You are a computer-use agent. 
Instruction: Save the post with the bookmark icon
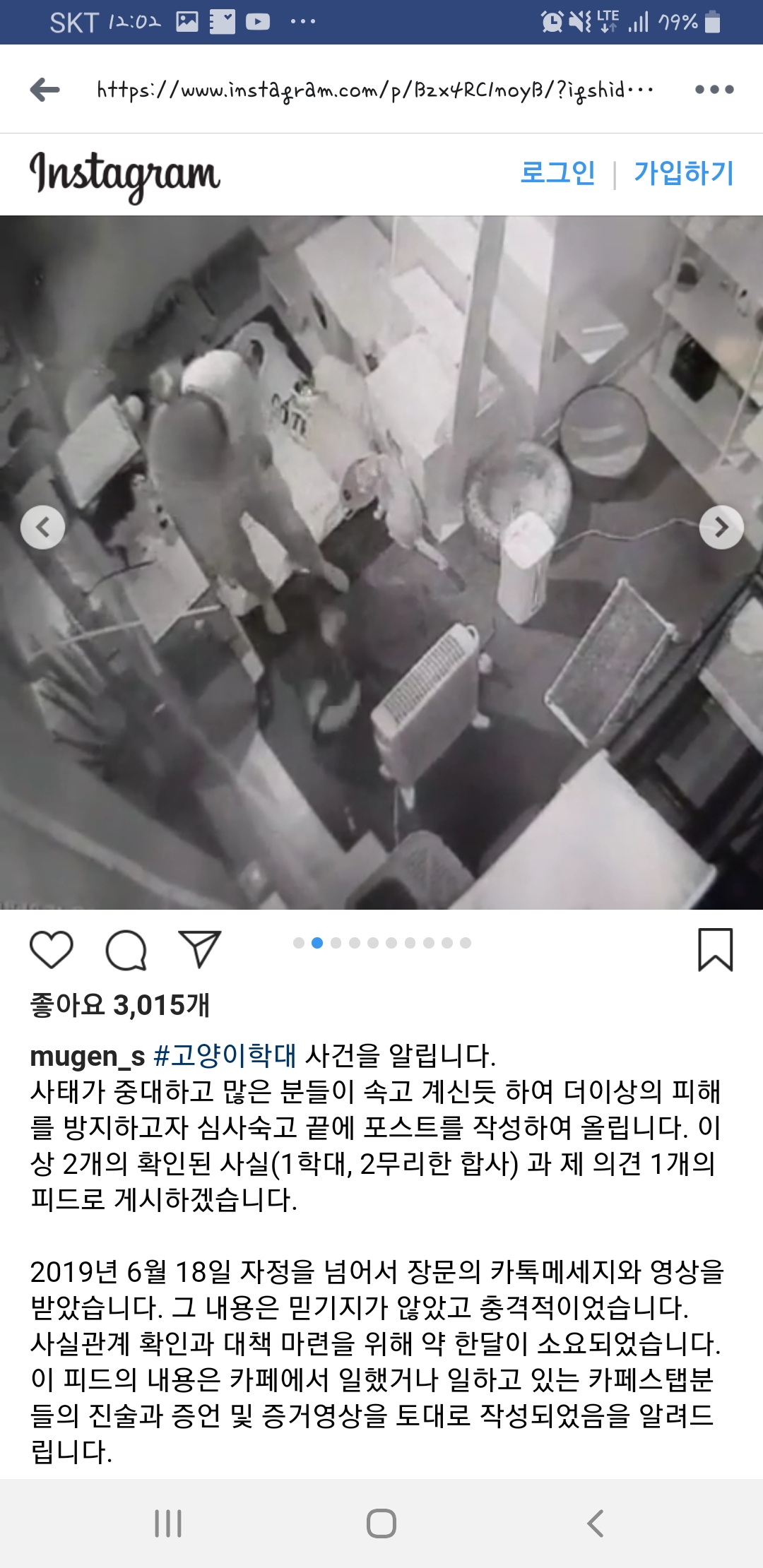point(715,950)
